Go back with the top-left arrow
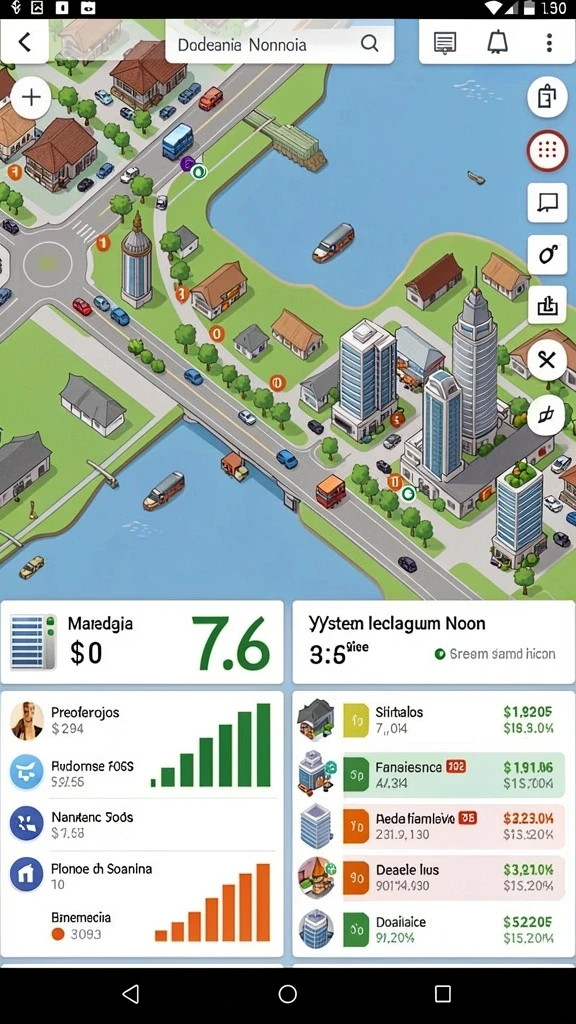 tap(24, 42)
